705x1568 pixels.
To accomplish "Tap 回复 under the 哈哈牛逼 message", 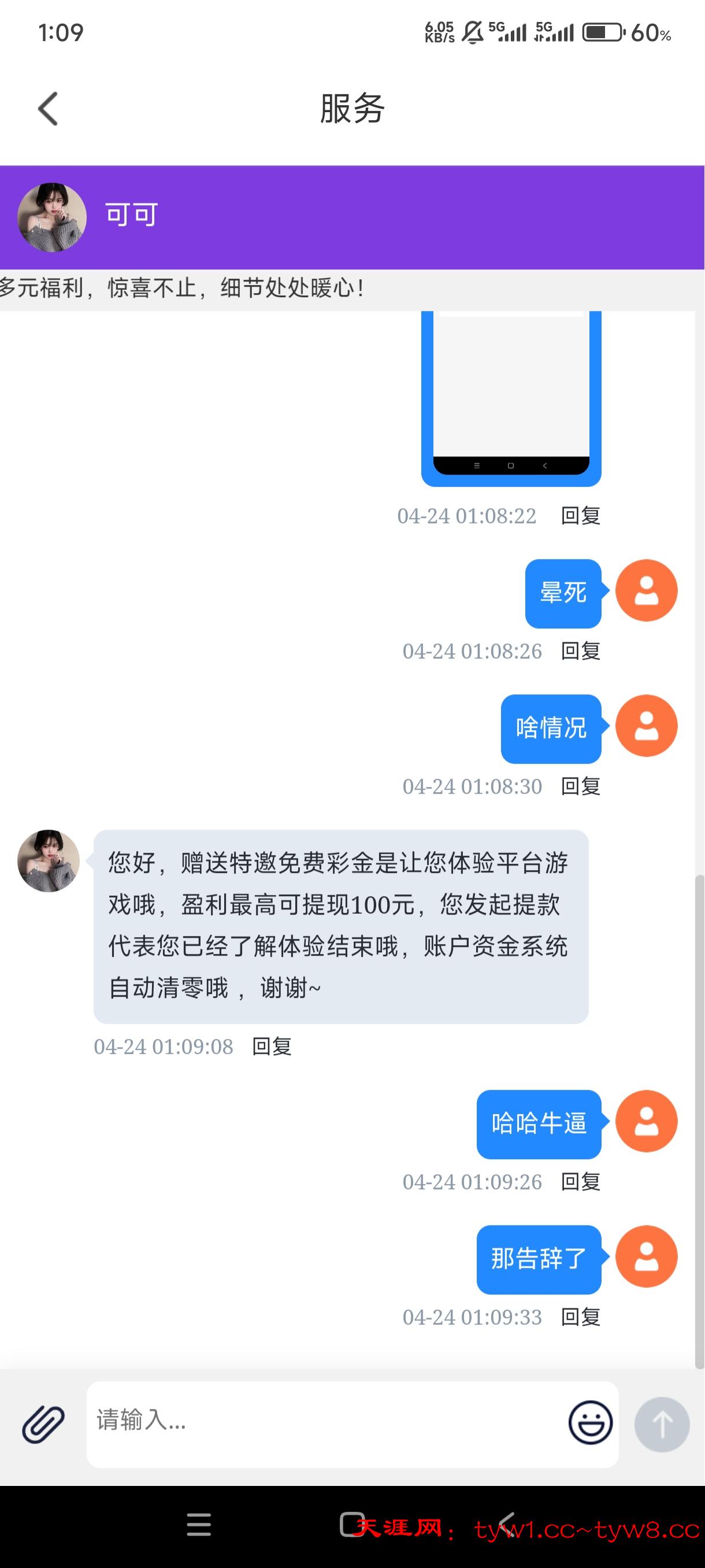I will (x=580, y=1182).
